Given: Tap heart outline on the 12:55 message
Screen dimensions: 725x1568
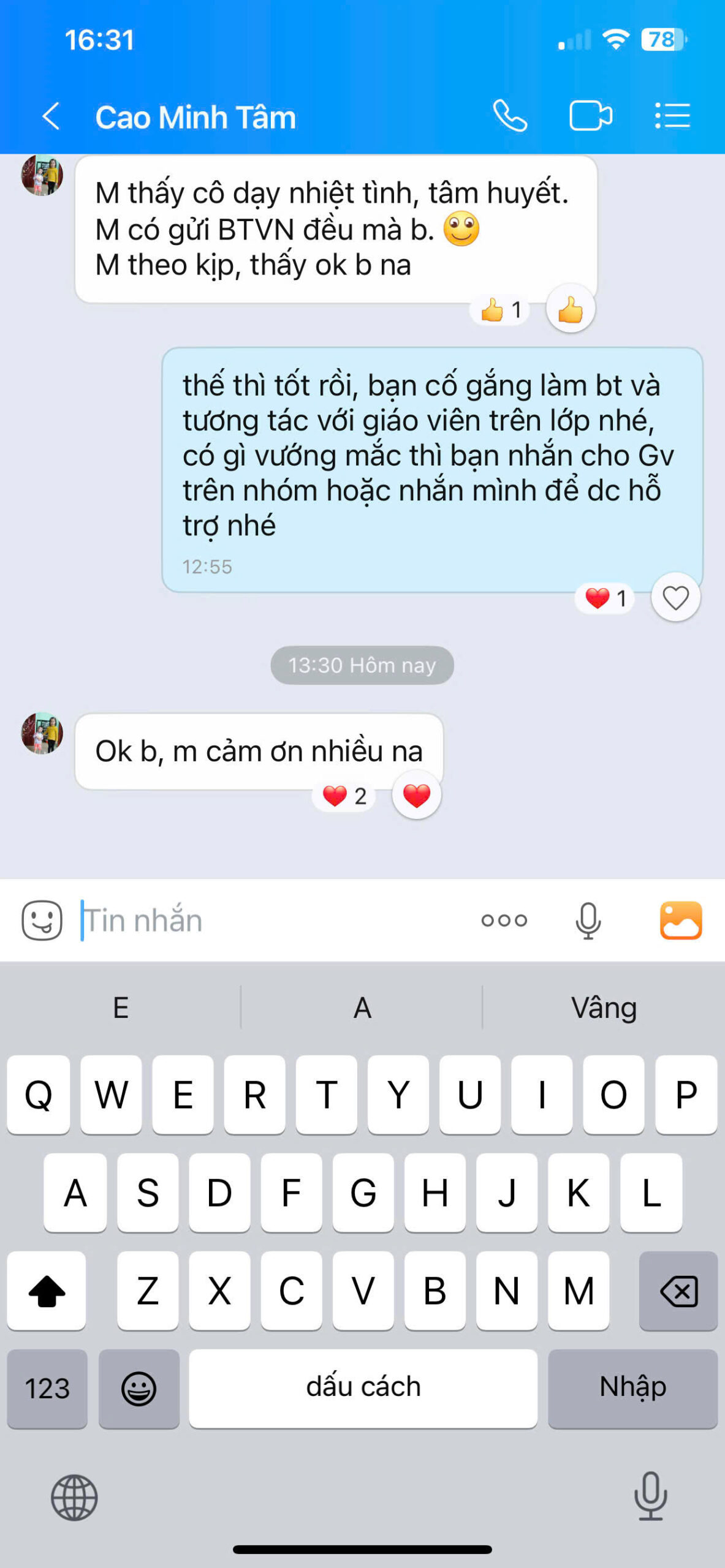Looking at the screenshot, I should pos(675,598).
